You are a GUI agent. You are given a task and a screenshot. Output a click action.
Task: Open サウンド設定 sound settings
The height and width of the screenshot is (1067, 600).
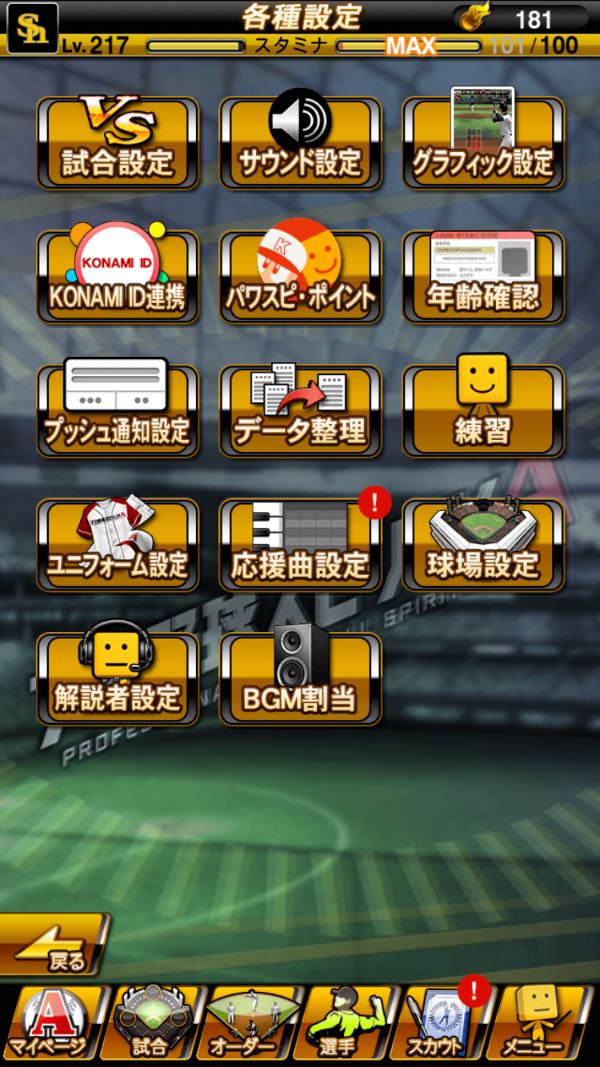(300, 143)
